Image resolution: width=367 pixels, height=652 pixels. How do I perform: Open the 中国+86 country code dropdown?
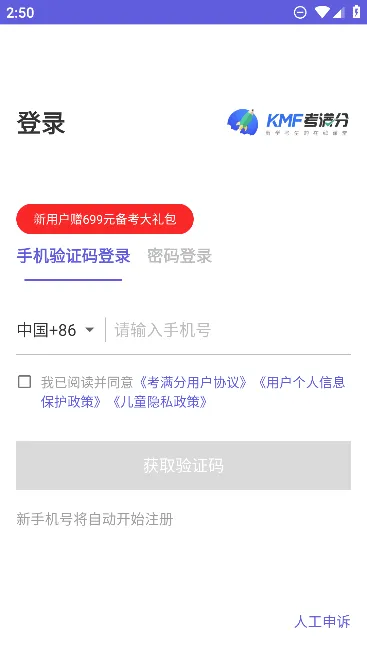[x=56, y=330]
